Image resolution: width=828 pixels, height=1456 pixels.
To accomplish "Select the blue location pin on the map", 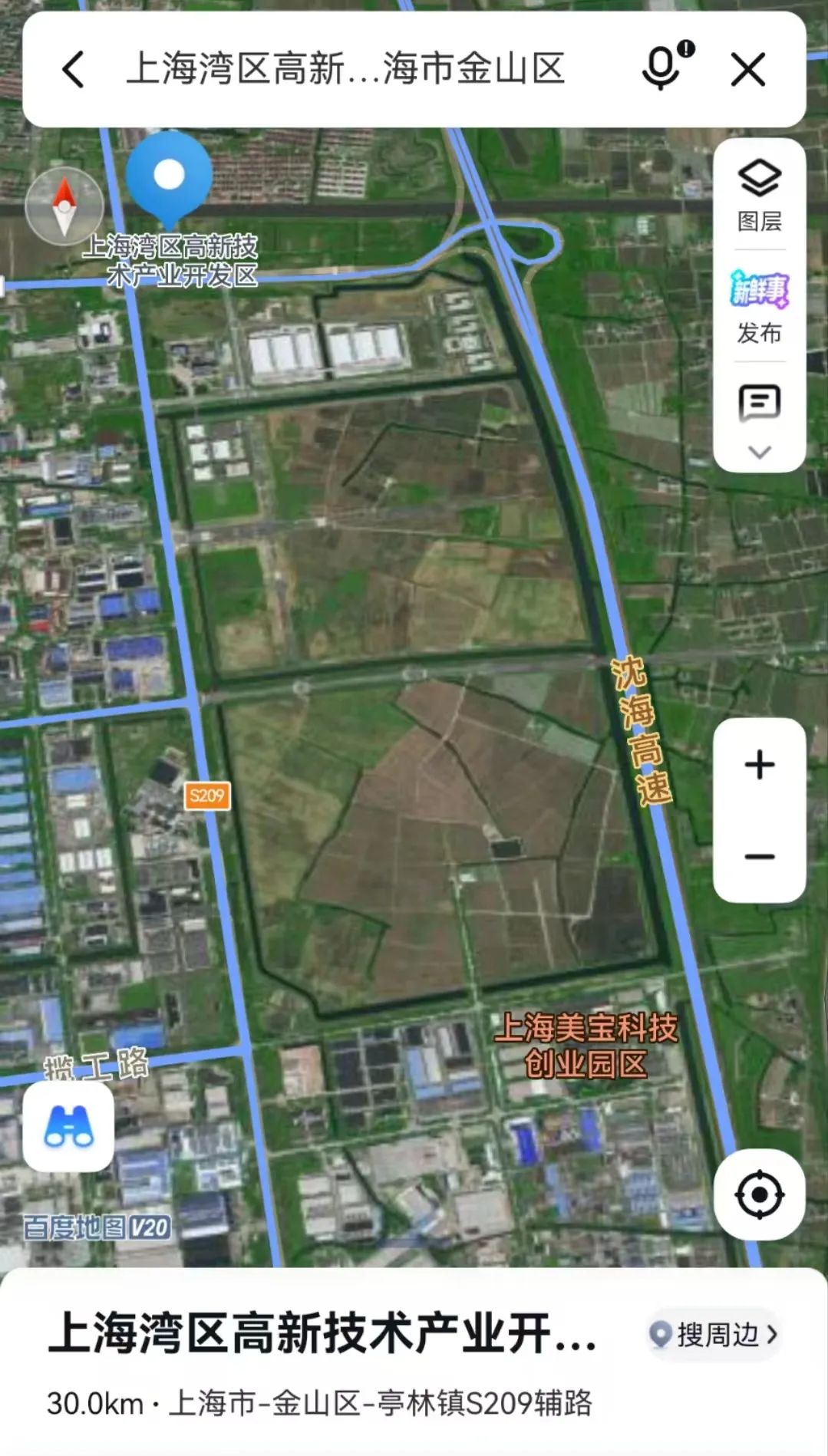I will click(169, 176).
